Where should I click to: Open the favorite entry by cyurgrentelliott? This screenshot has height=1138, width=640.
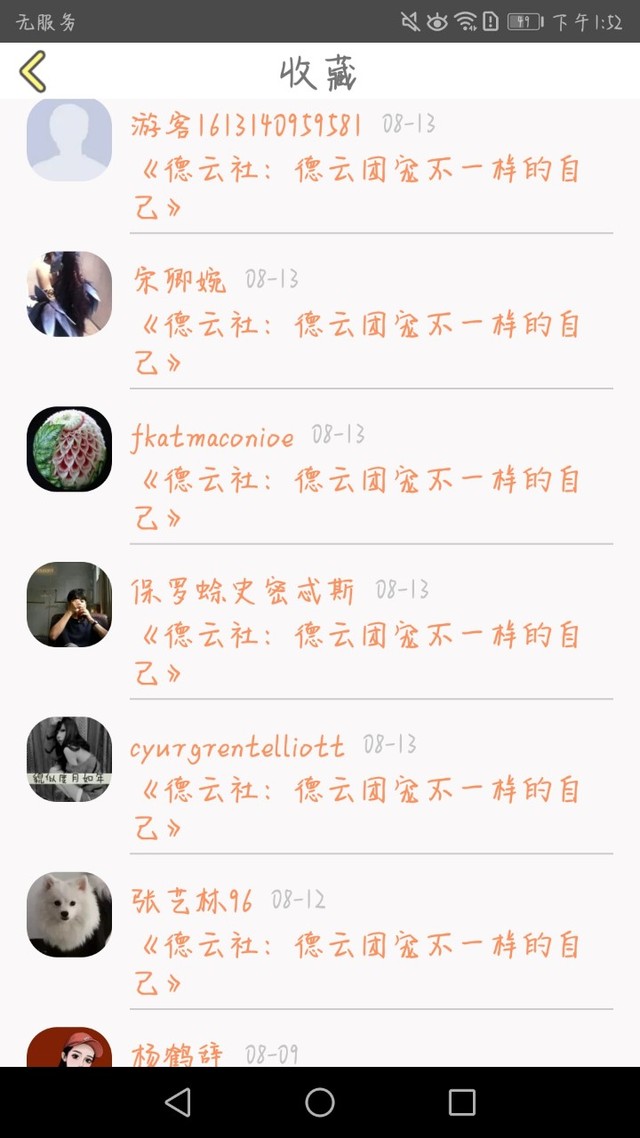pyautogui.click(x=320, y=777)
